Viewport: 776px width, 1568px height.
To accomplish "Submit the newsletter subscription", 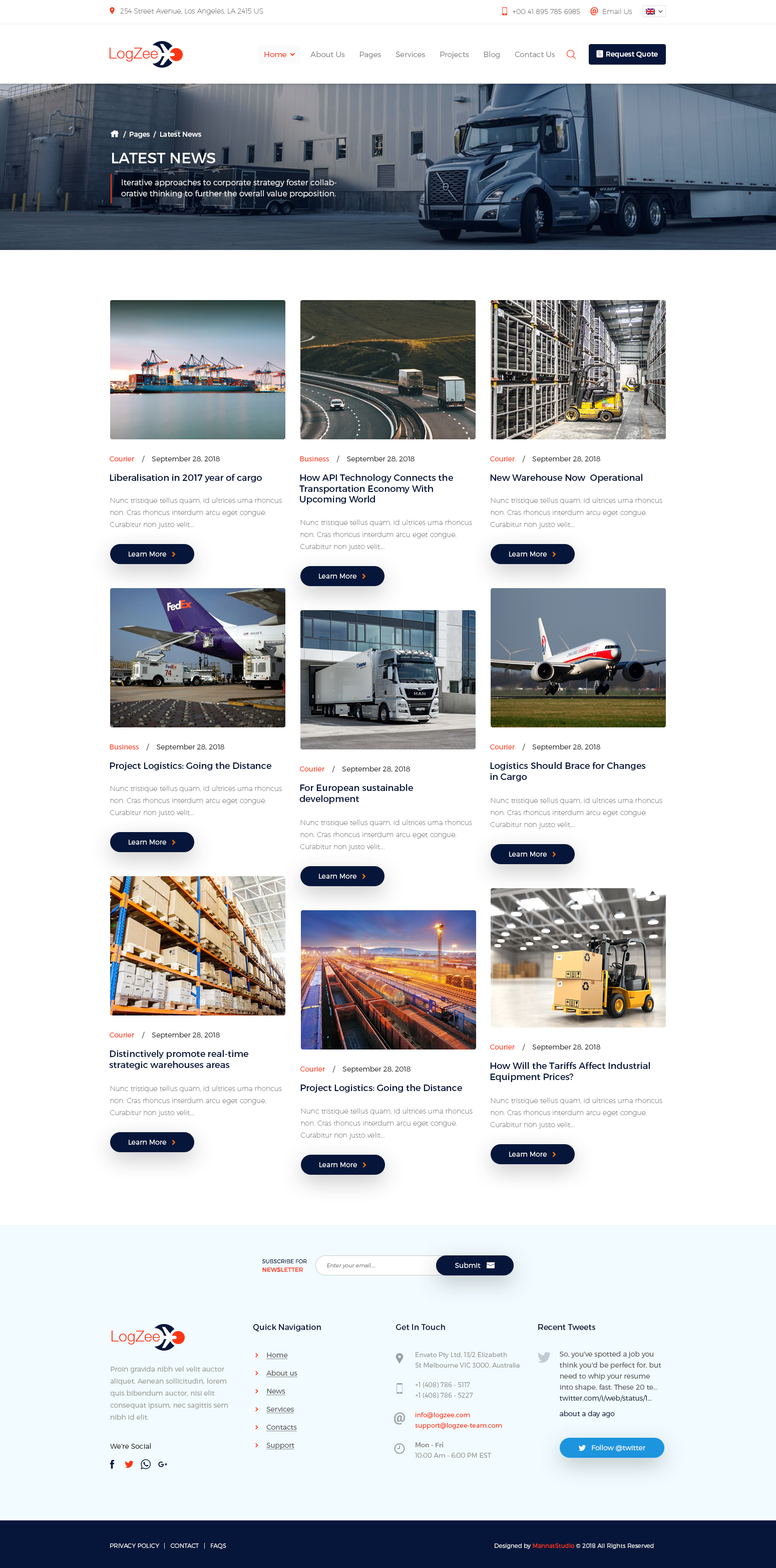I will click(x=474, y=1265).
